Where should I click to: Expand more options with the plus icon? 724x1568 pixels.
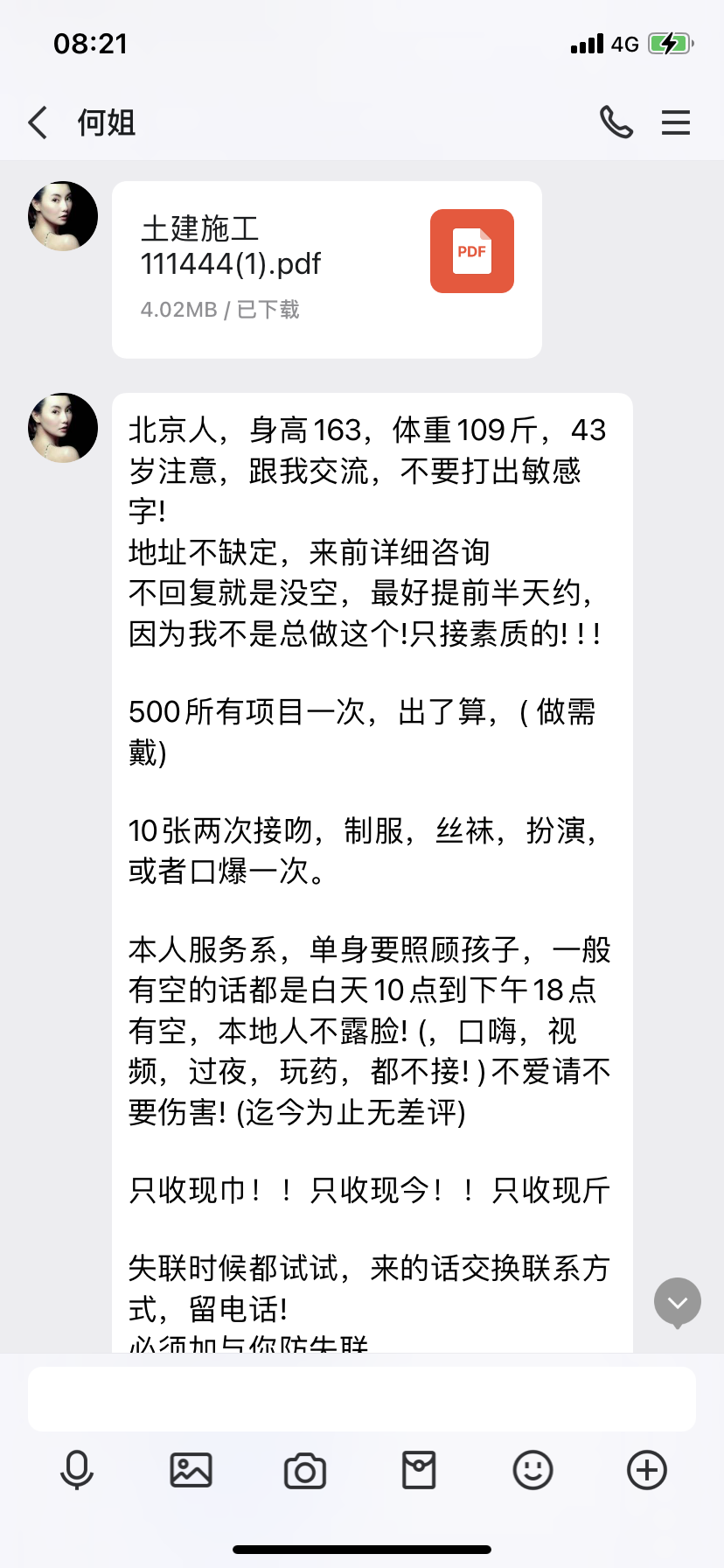point(647,1470)
